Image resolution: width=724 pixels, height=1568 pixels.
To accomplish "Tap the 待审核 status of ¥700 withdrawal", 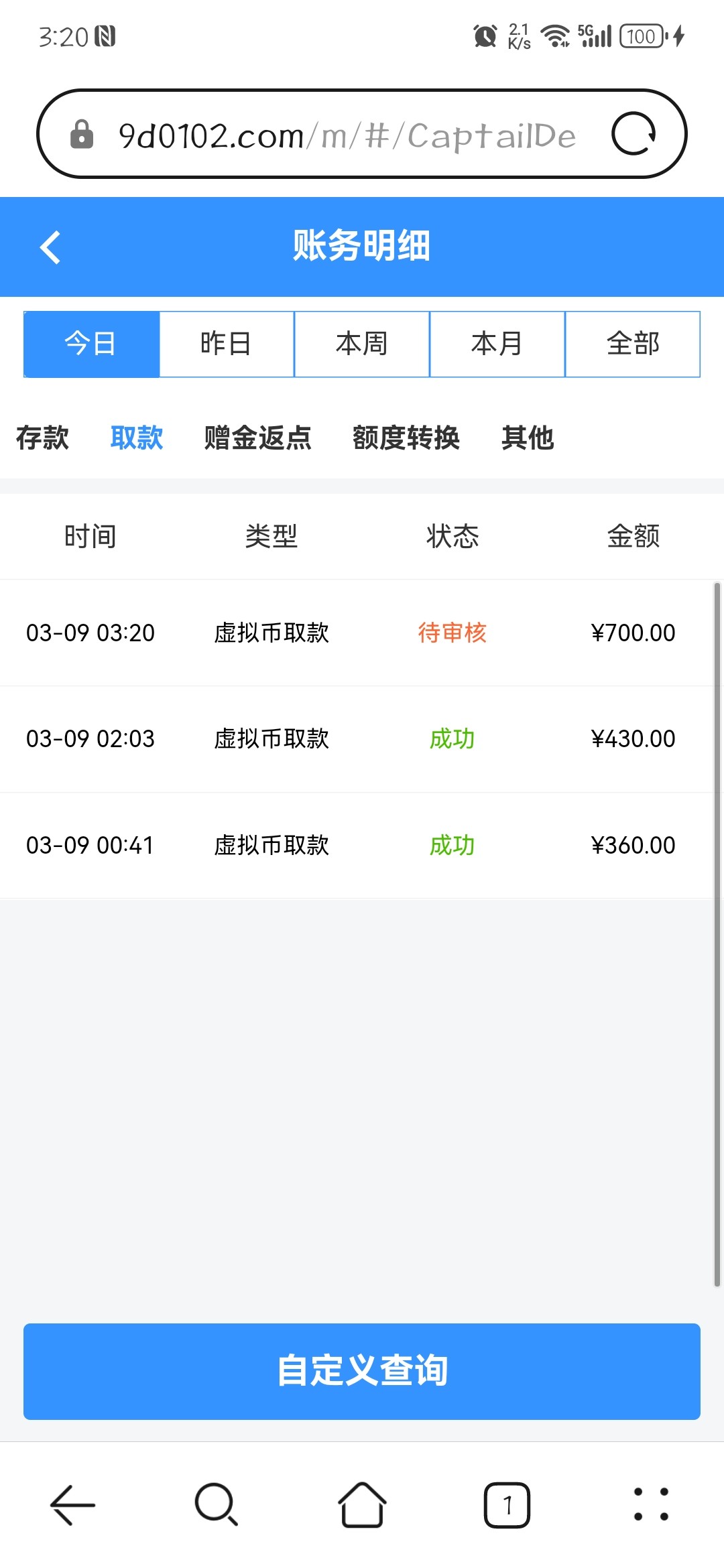I will pos(452,633).
